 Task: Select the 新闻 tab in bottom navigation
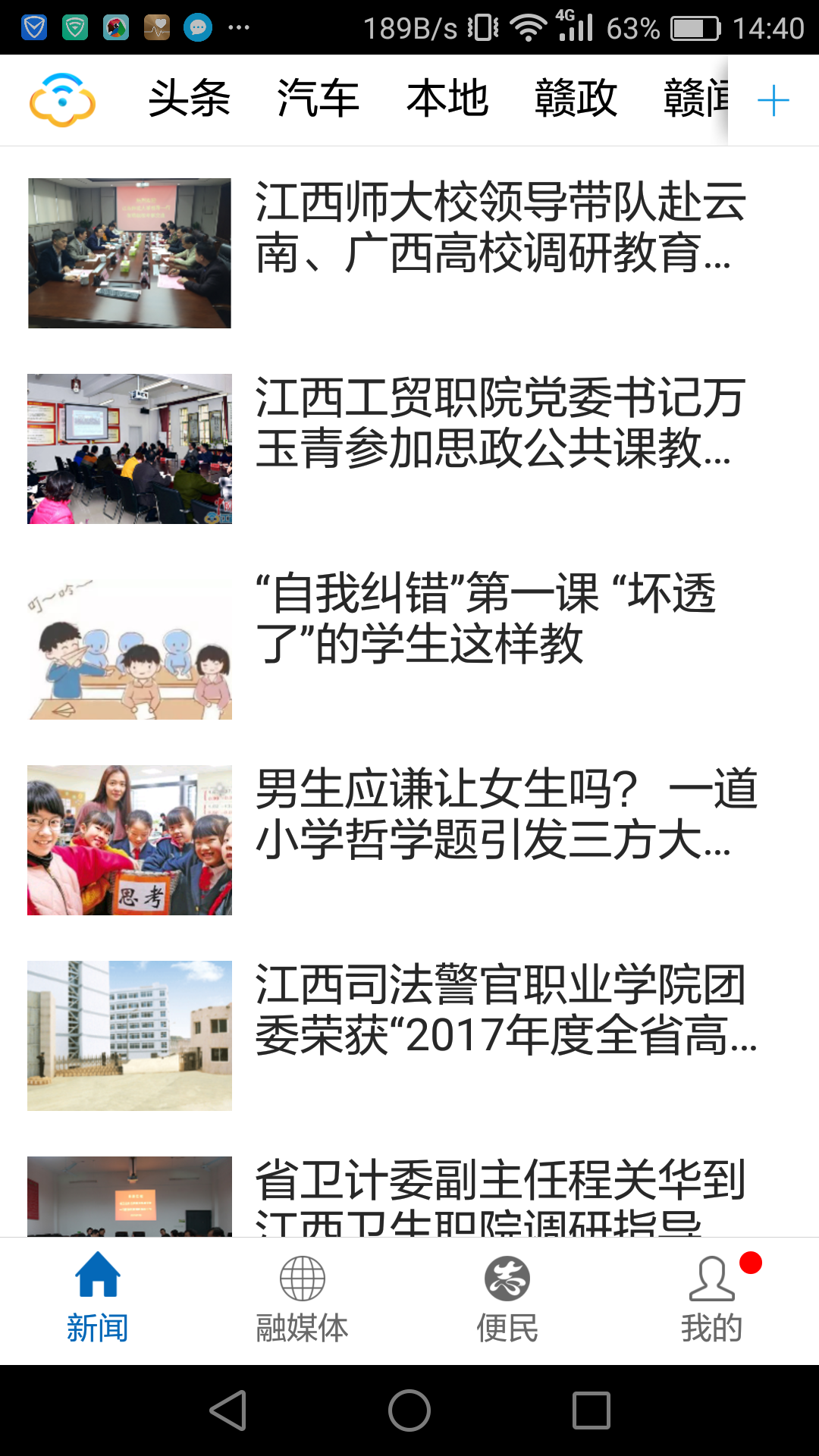coord(97,1298)
